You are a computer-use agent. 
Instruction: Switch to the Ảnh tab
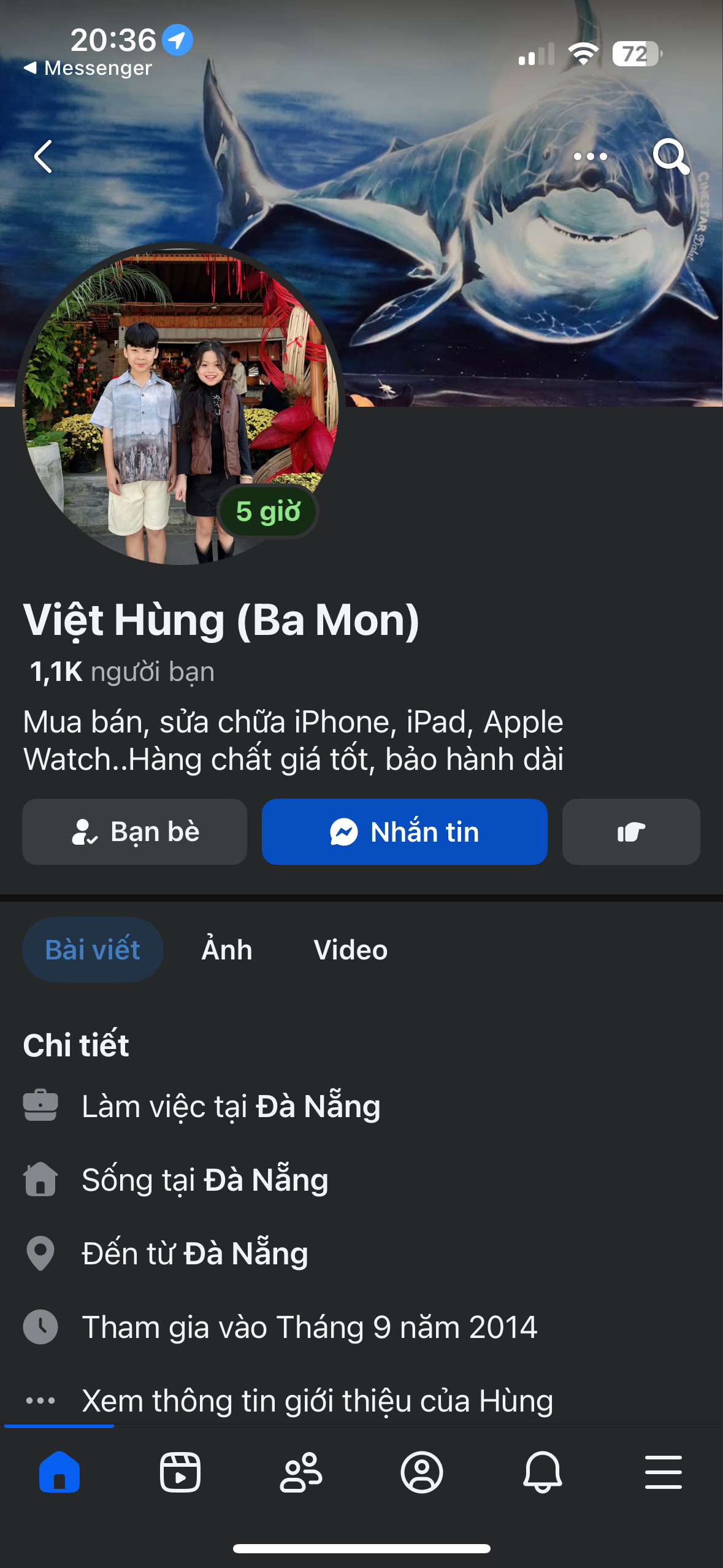(227, 950)
